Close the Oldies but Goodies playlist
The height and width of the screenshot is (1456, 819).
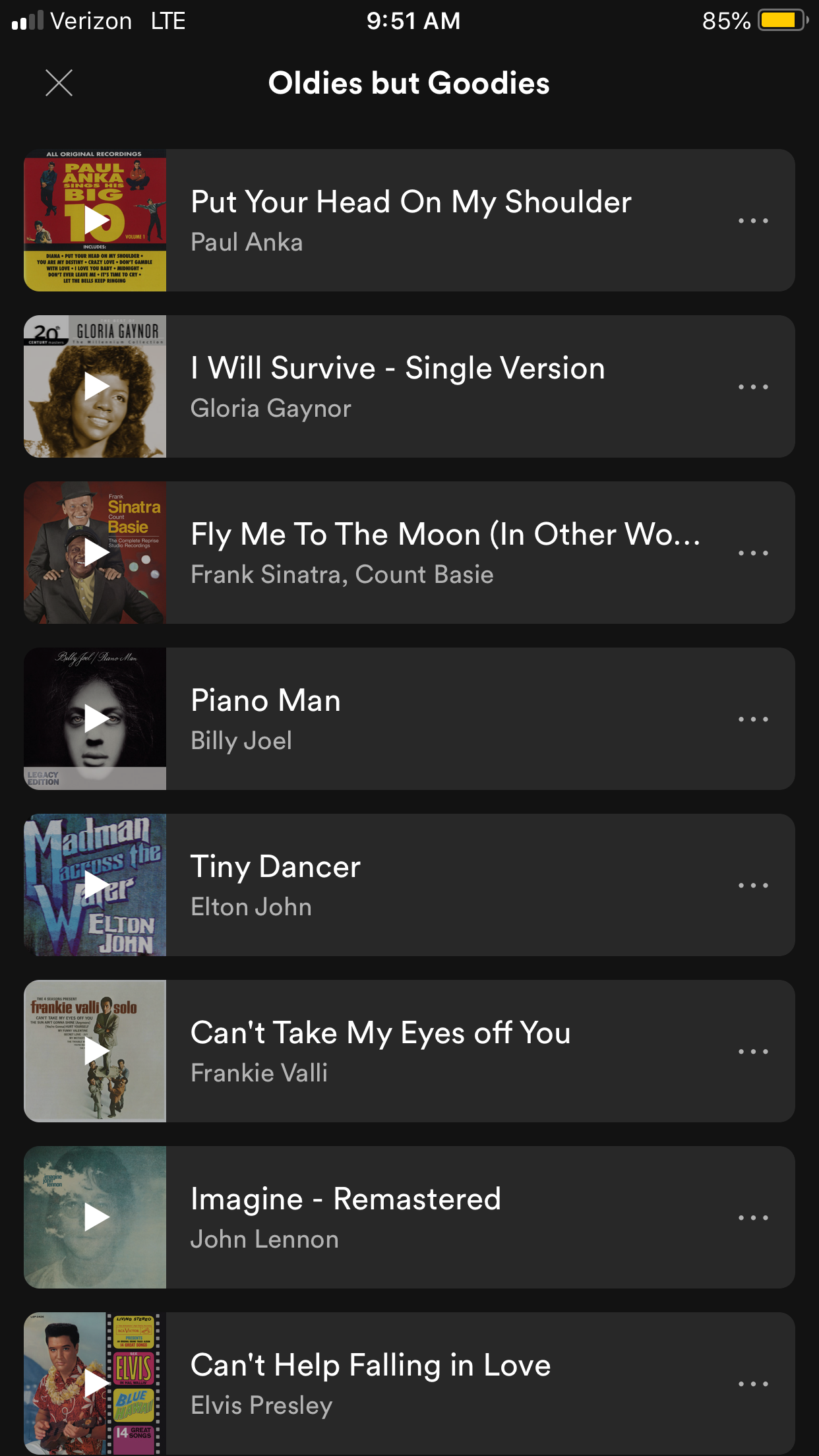59,83
